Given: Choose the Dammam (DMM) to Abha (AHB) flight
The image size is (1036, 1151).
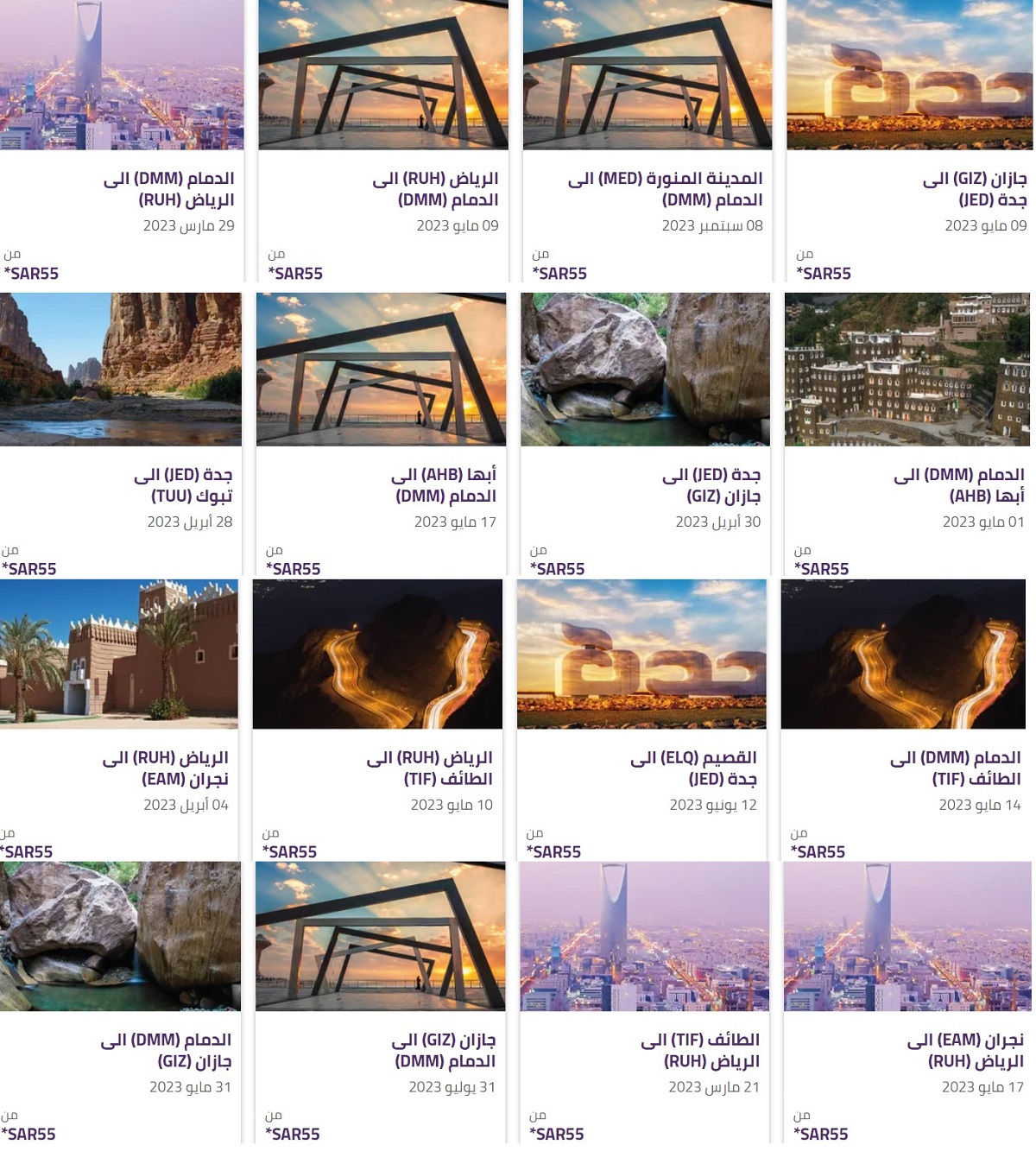Looking at the screenshot, I should tap(959, 485).
